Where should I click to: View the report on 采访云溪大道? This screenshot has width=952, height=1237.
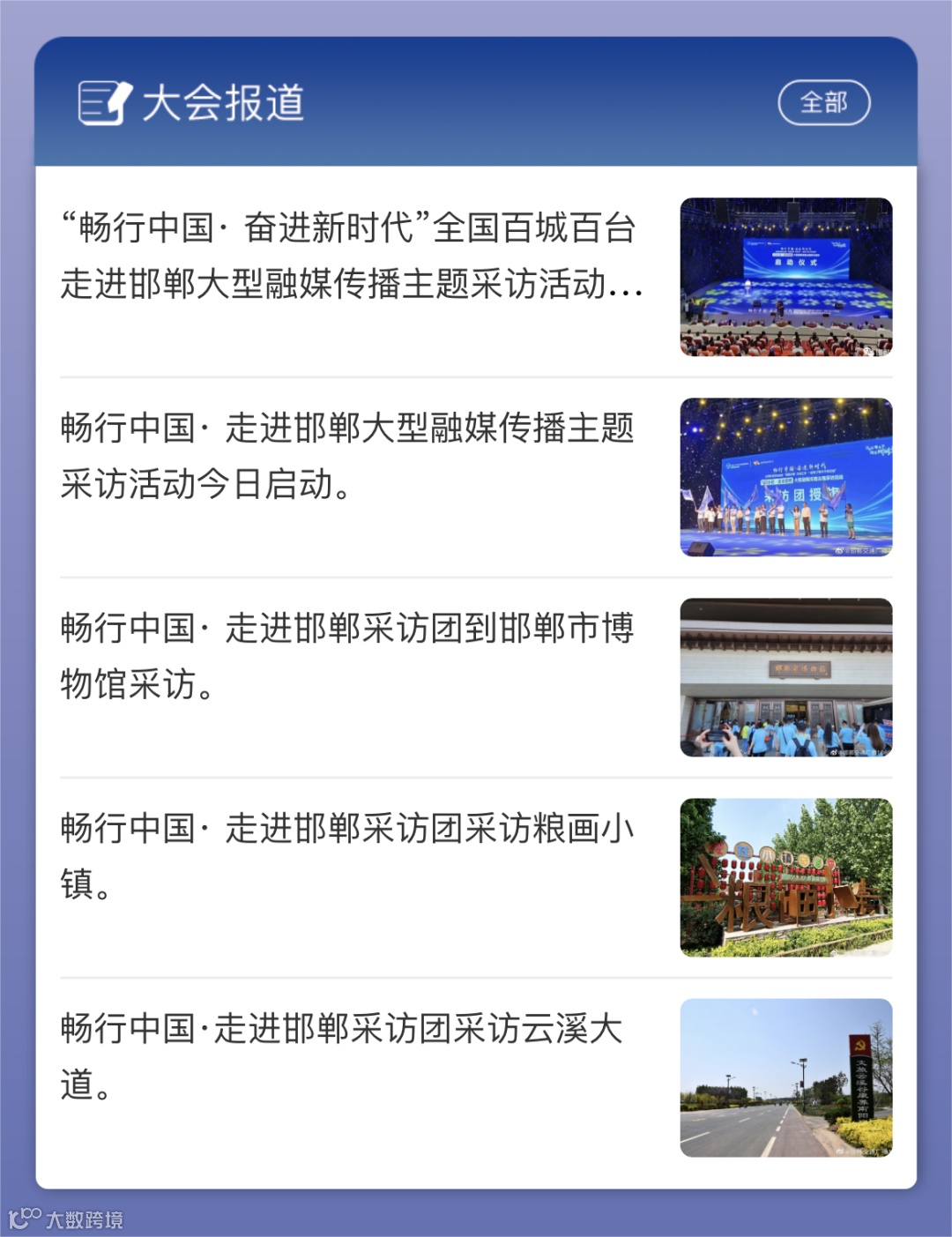(x=476, y=1077)
